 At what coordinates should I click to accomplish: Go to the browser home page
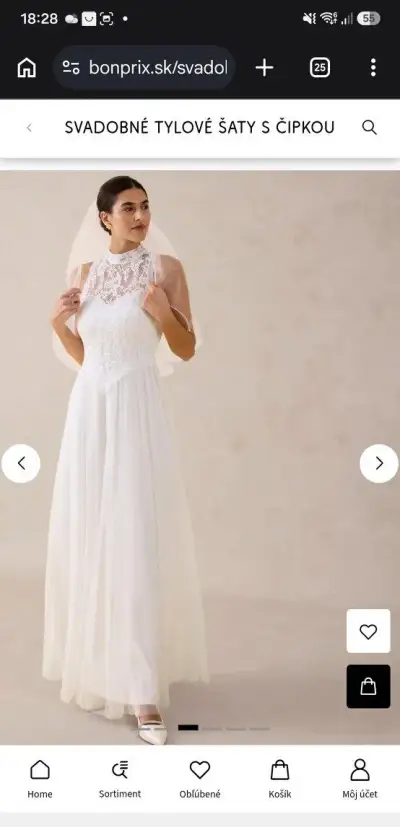[26, 68]
